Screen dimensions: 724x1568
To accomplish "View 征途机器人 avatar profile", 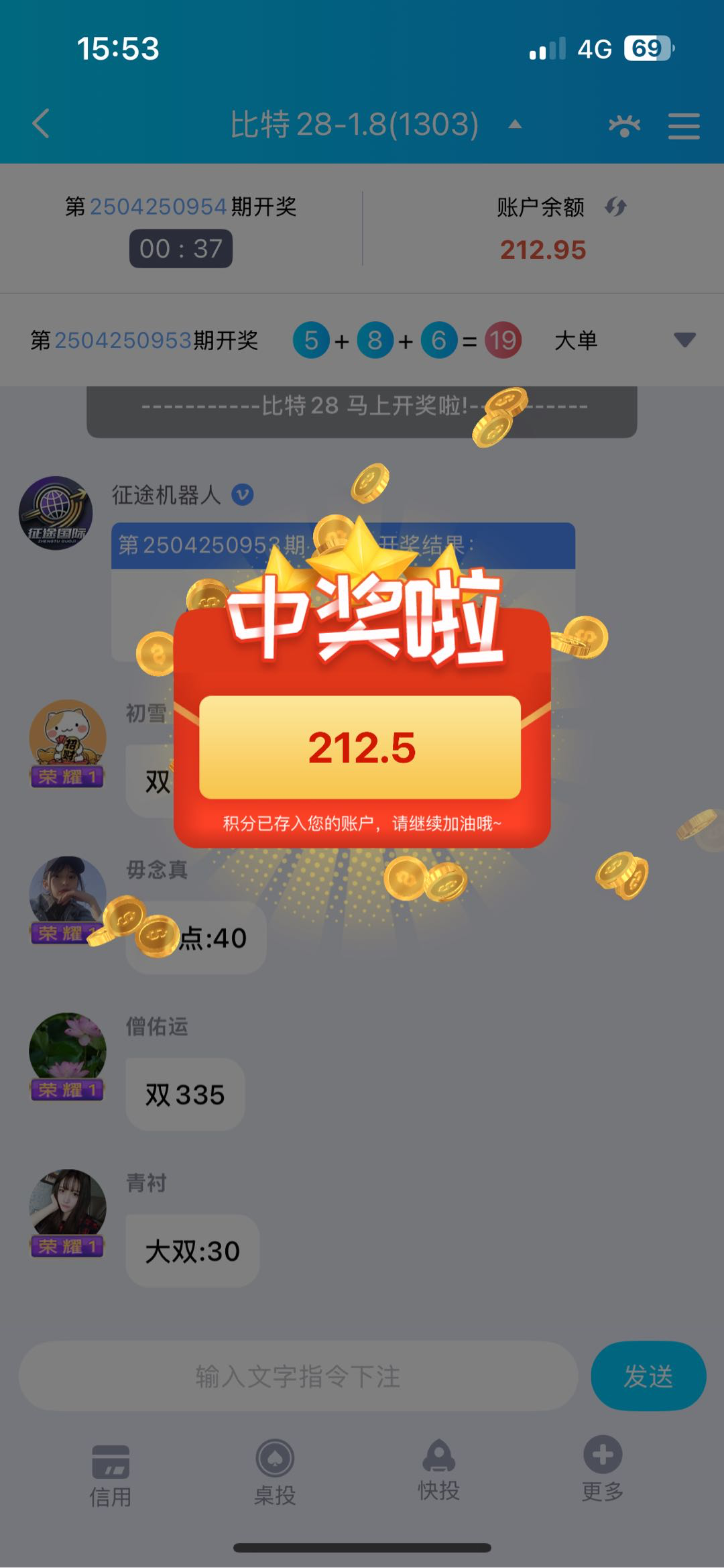I will coord(56,513).
